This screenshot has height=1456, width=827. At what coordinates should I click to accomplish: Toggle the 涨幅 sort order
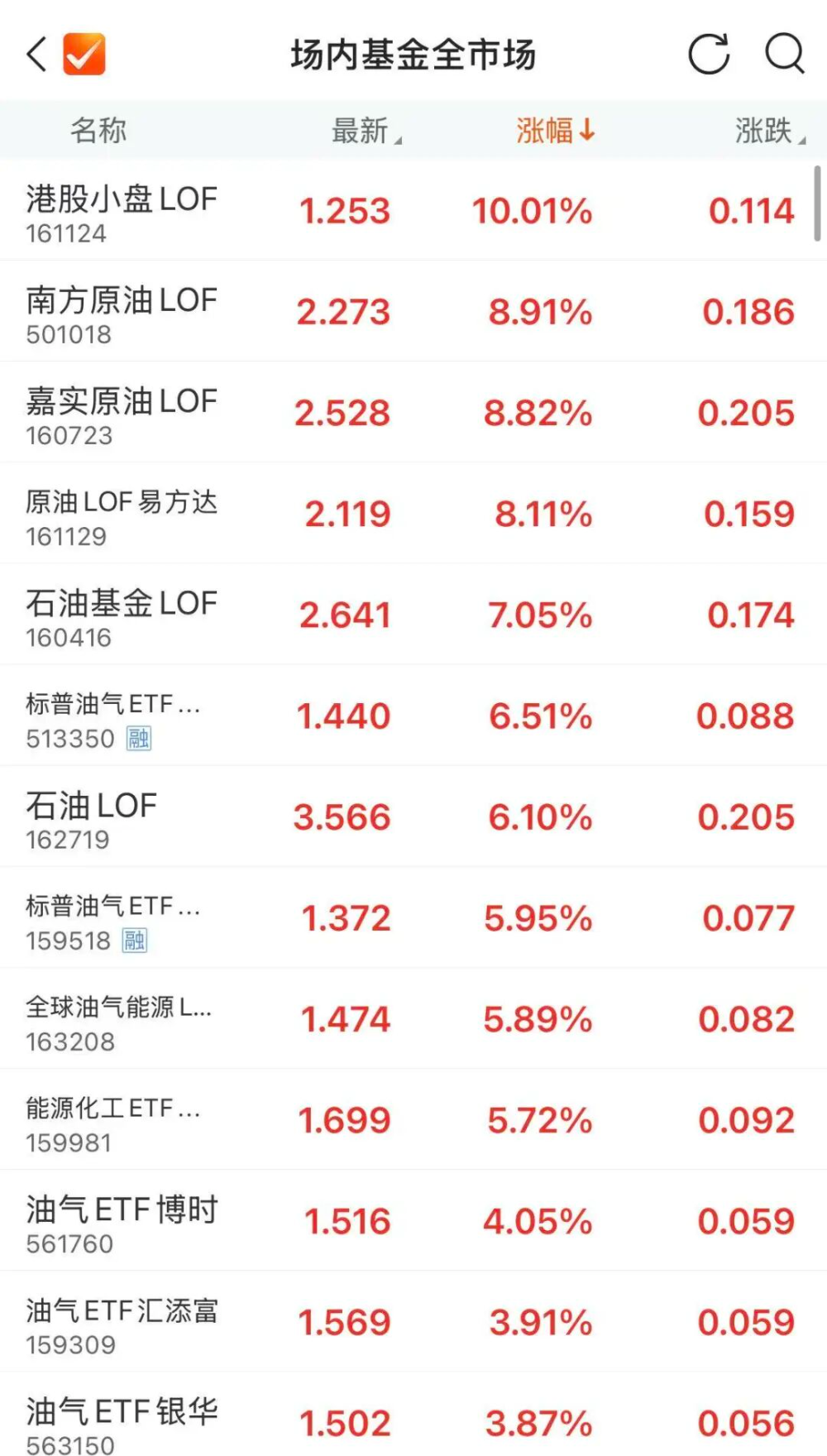[555, 131]
